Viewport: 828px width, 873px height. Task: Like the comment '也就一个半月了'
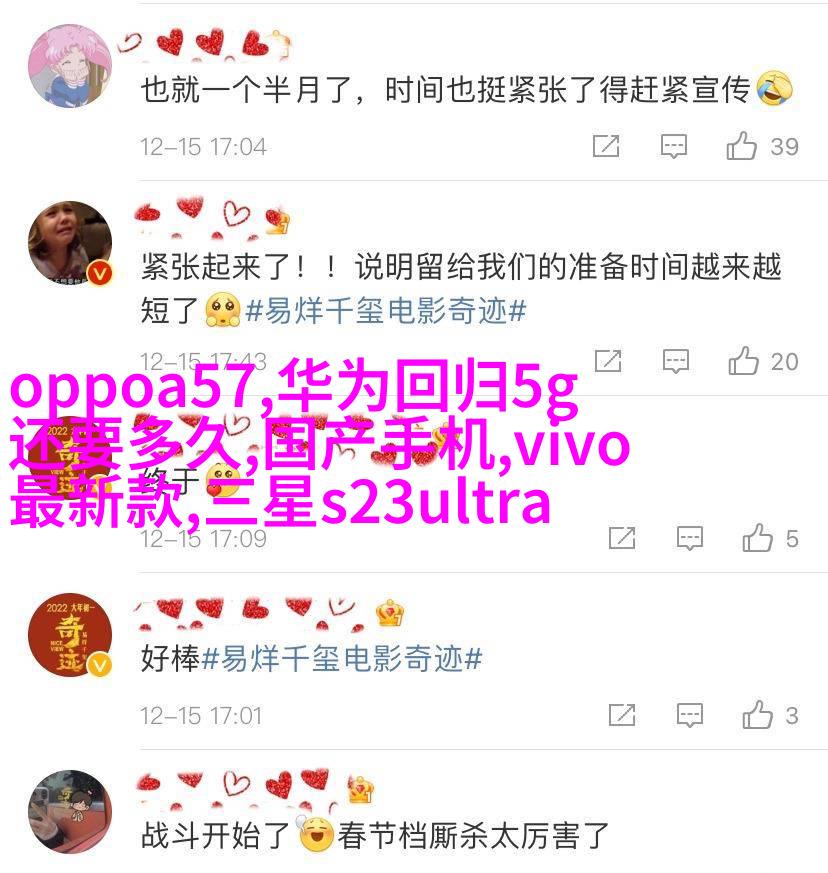743,146
